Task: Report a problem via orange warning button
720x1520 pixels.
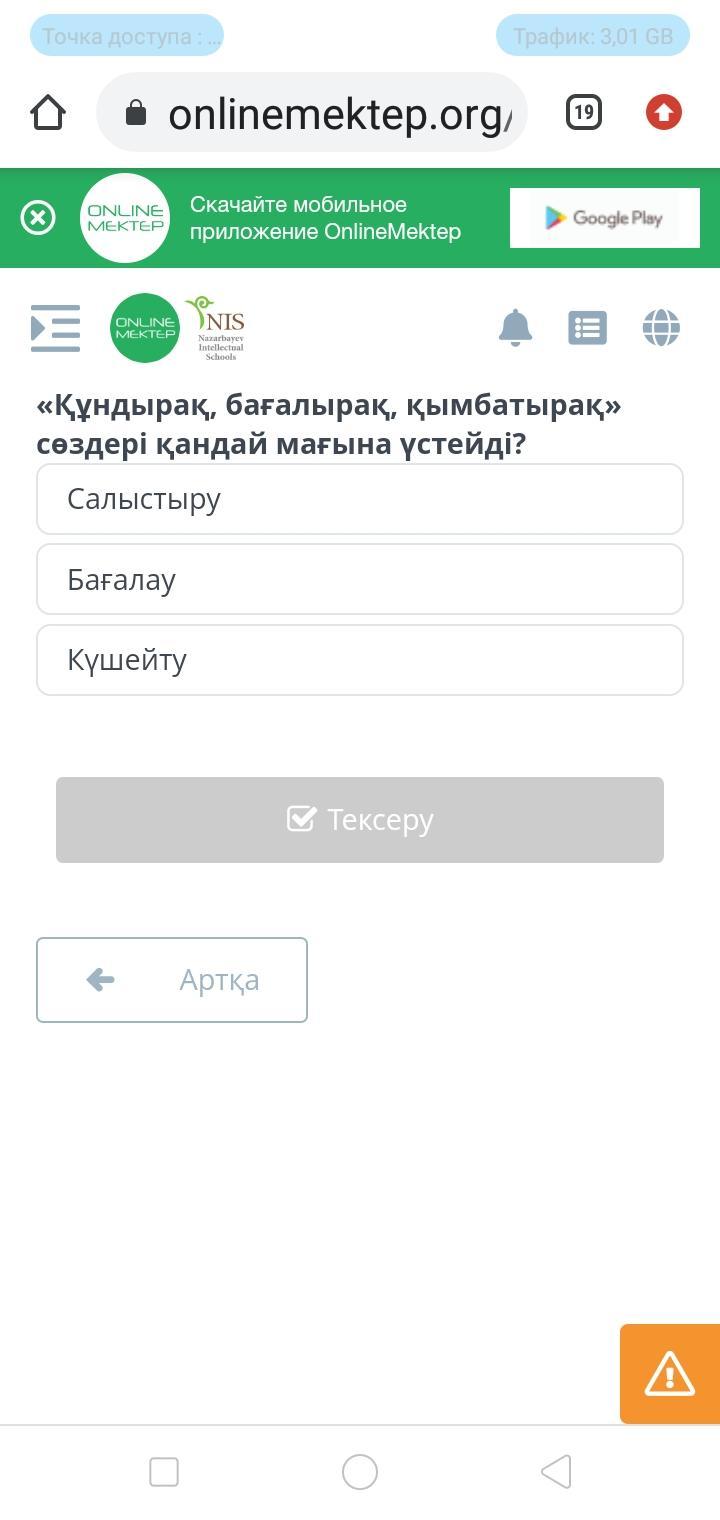Action: point(670,1374)
